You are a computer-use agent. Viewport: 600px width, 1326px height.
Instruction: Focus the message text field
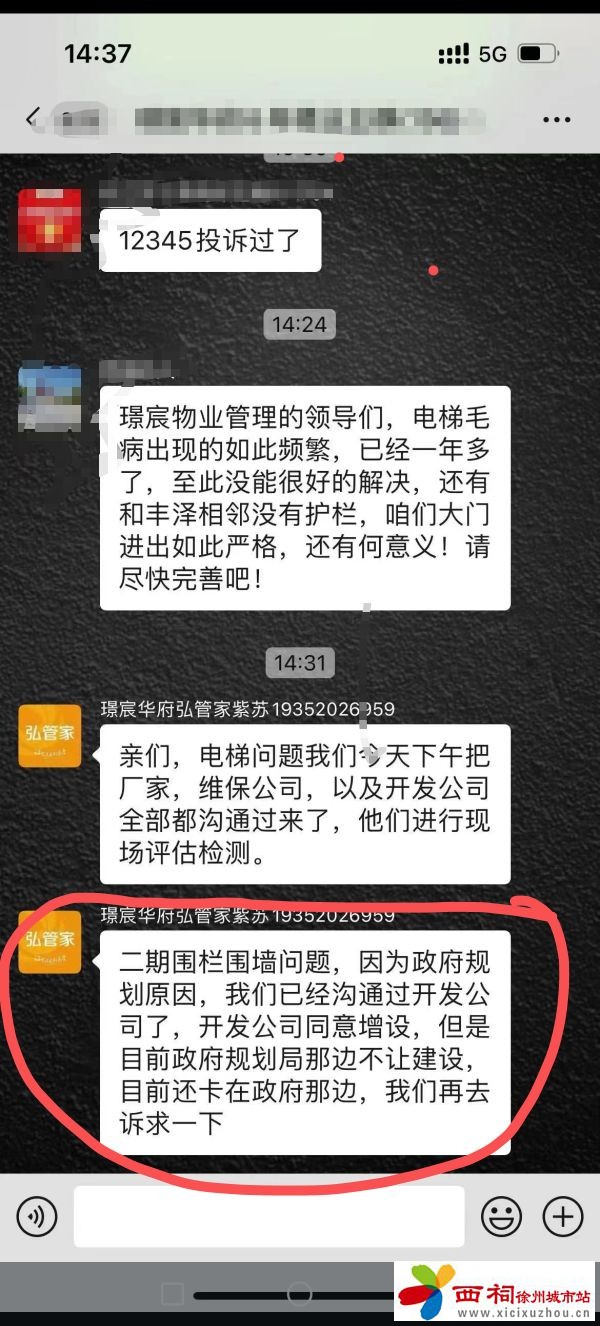(268, 1216)
